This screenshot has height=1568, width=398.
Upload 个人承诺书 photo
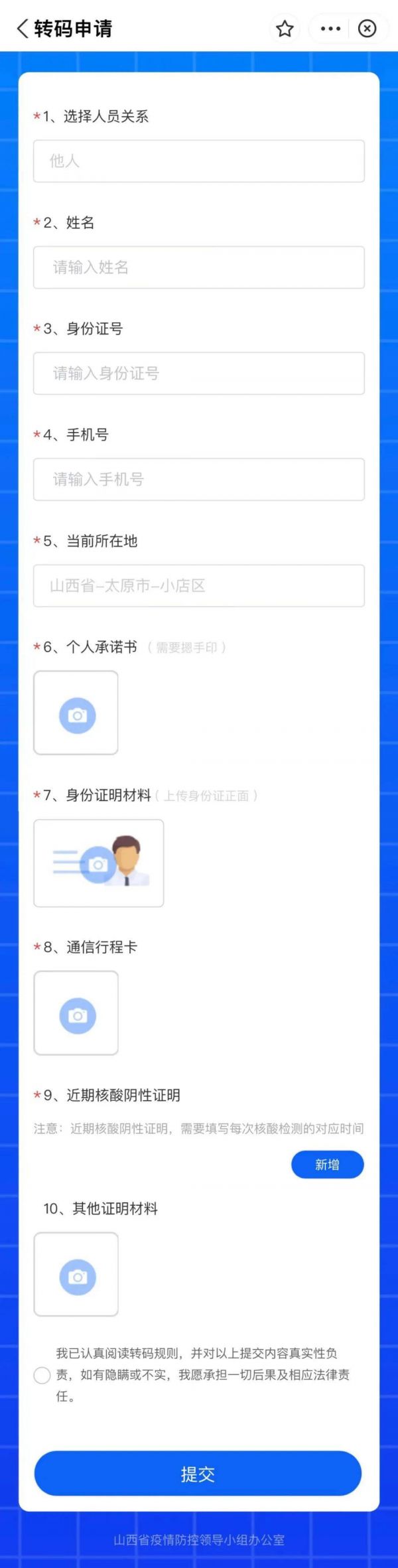76,713
